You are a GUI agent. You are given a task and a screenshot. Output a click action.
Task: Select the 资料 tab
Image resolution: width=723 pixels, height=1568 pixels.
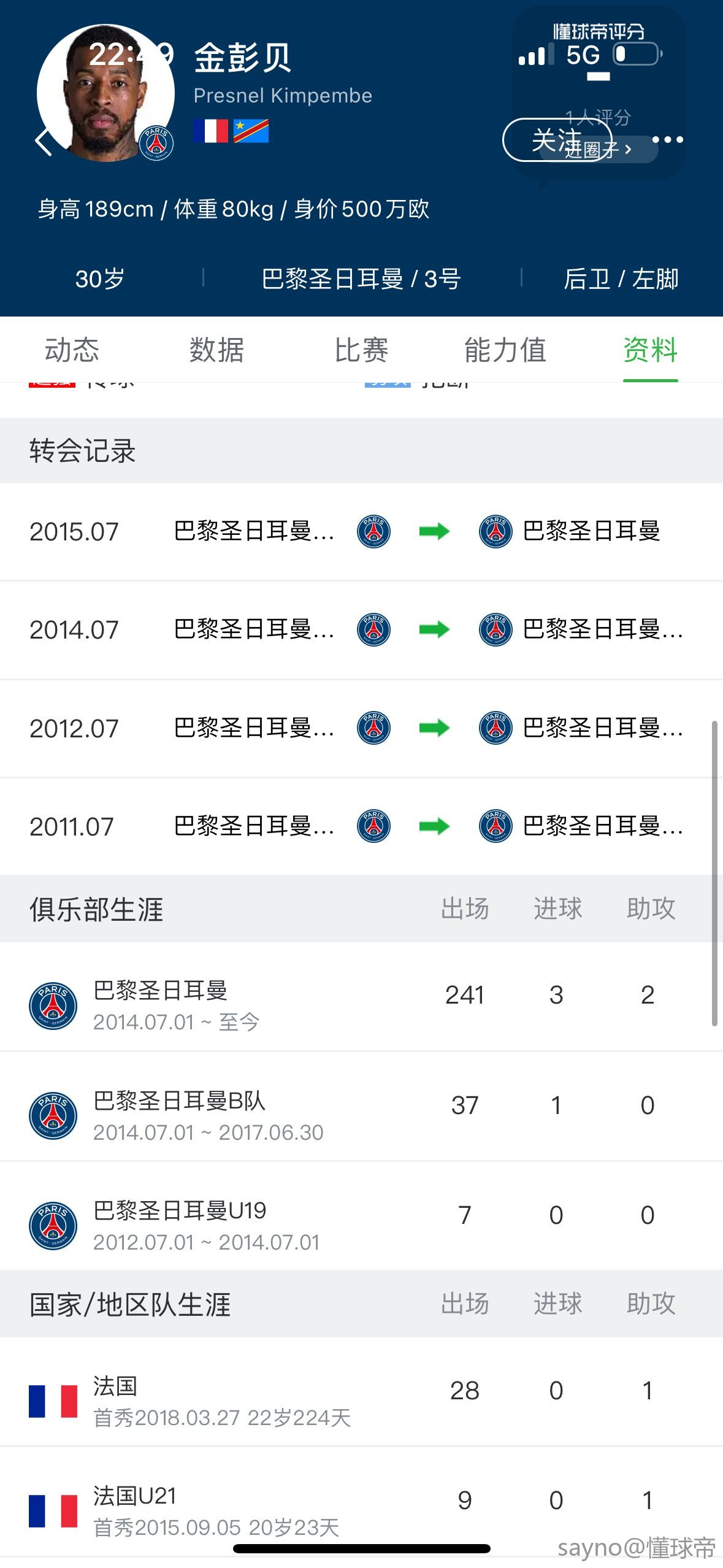651,350
